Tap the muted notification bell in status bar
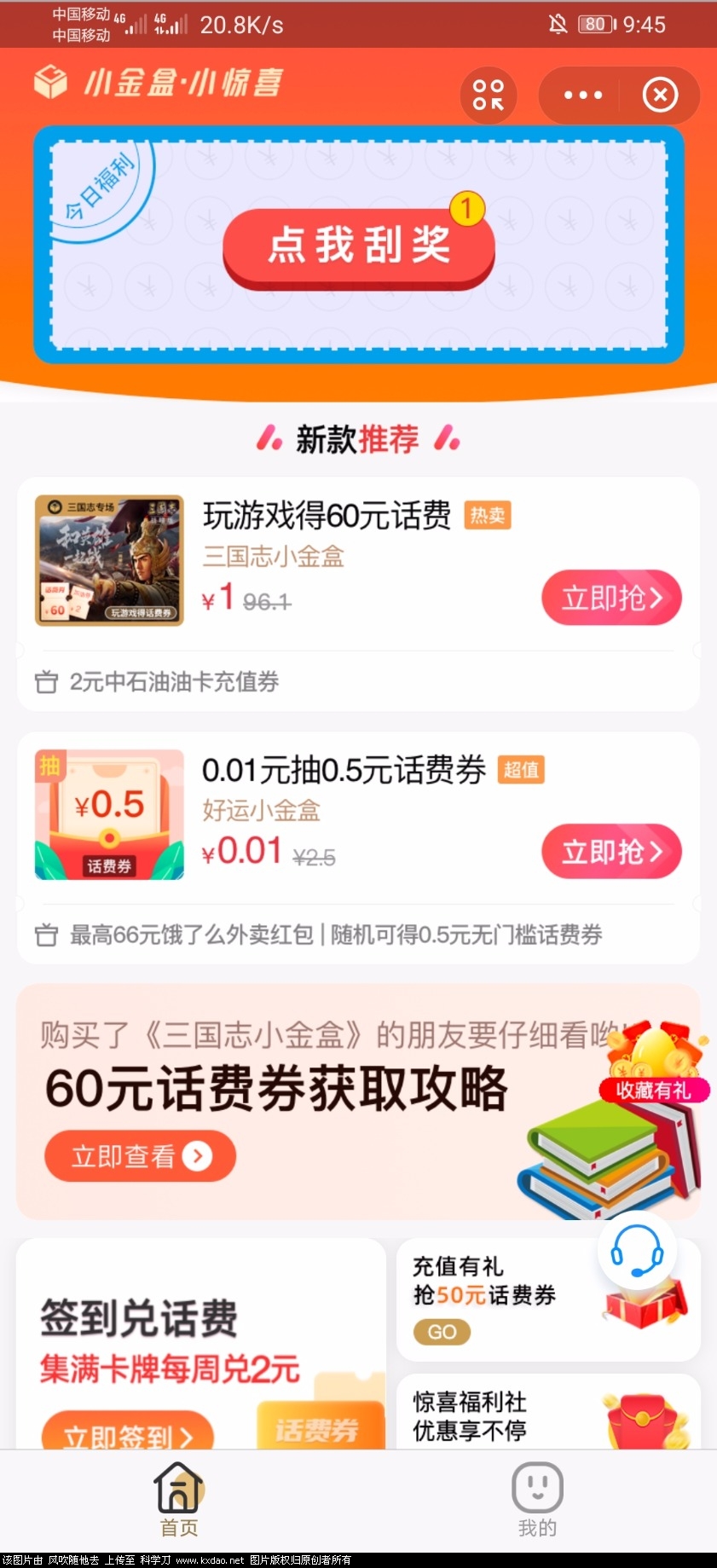This screenshot has height=1568, width=717. click(x=558, y=24)
